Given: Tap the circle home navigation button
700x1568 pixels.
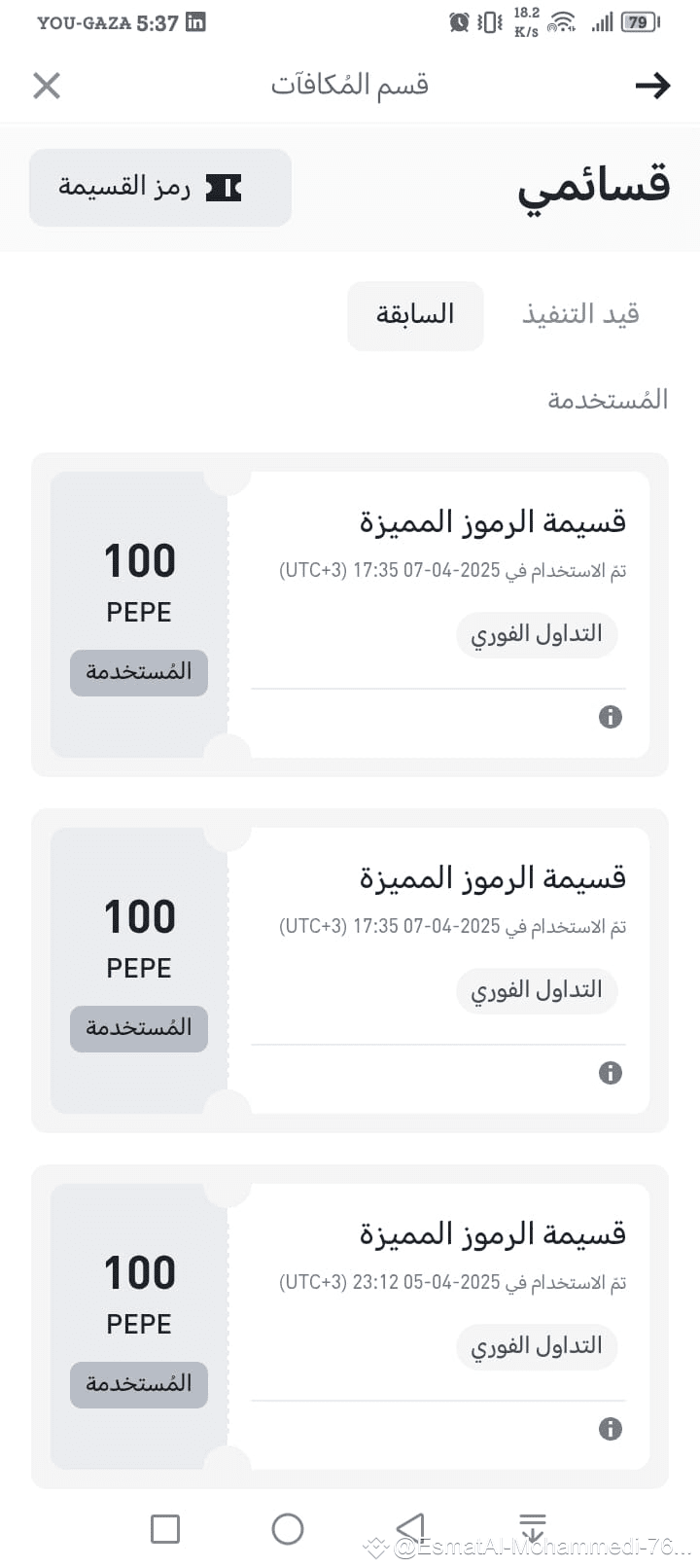Looking at the screenshot, I should tap(287, 1529).
